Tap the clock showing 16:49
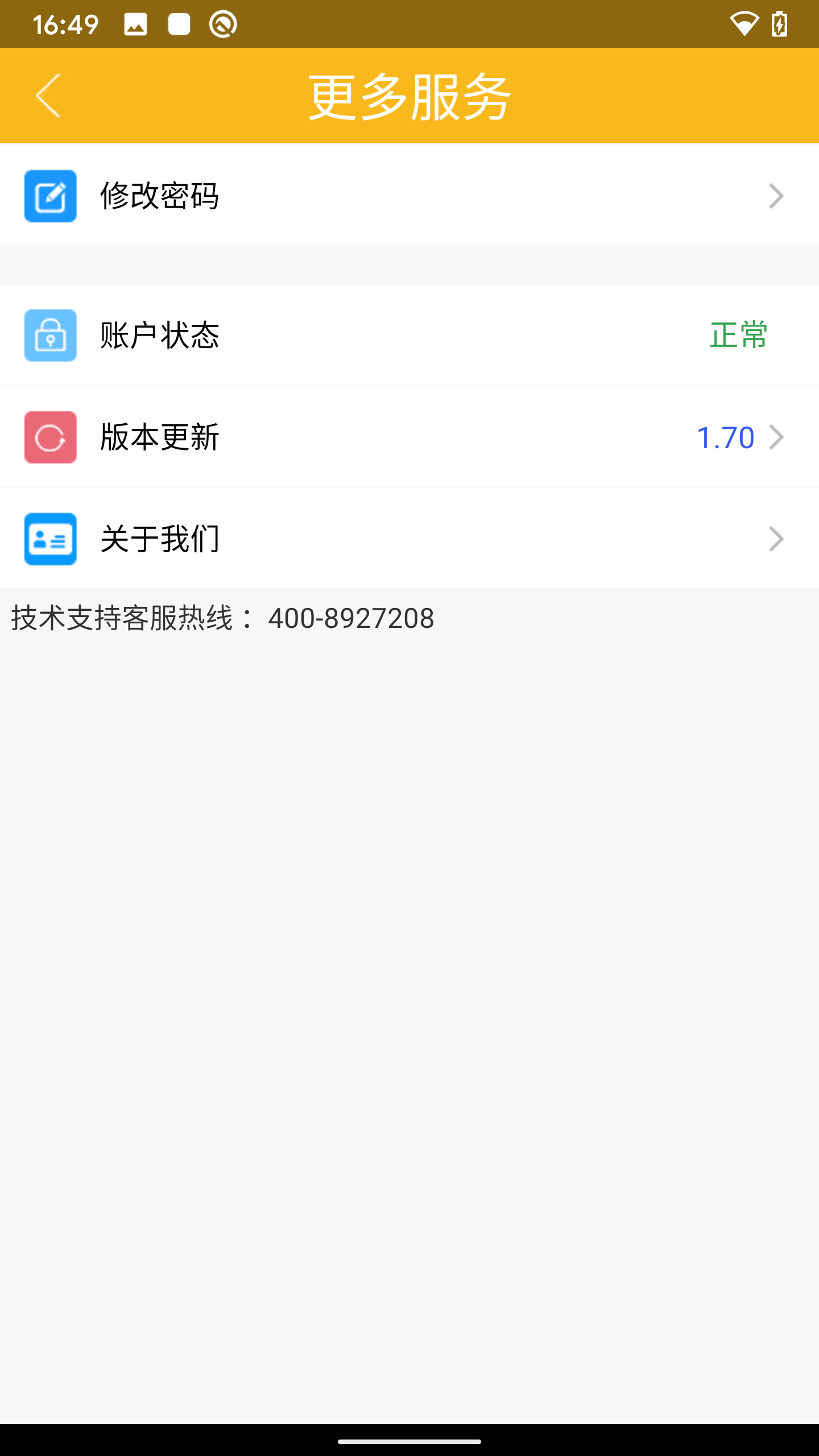This screenshot has width=819, height=1456. click(x=65, y=23)
